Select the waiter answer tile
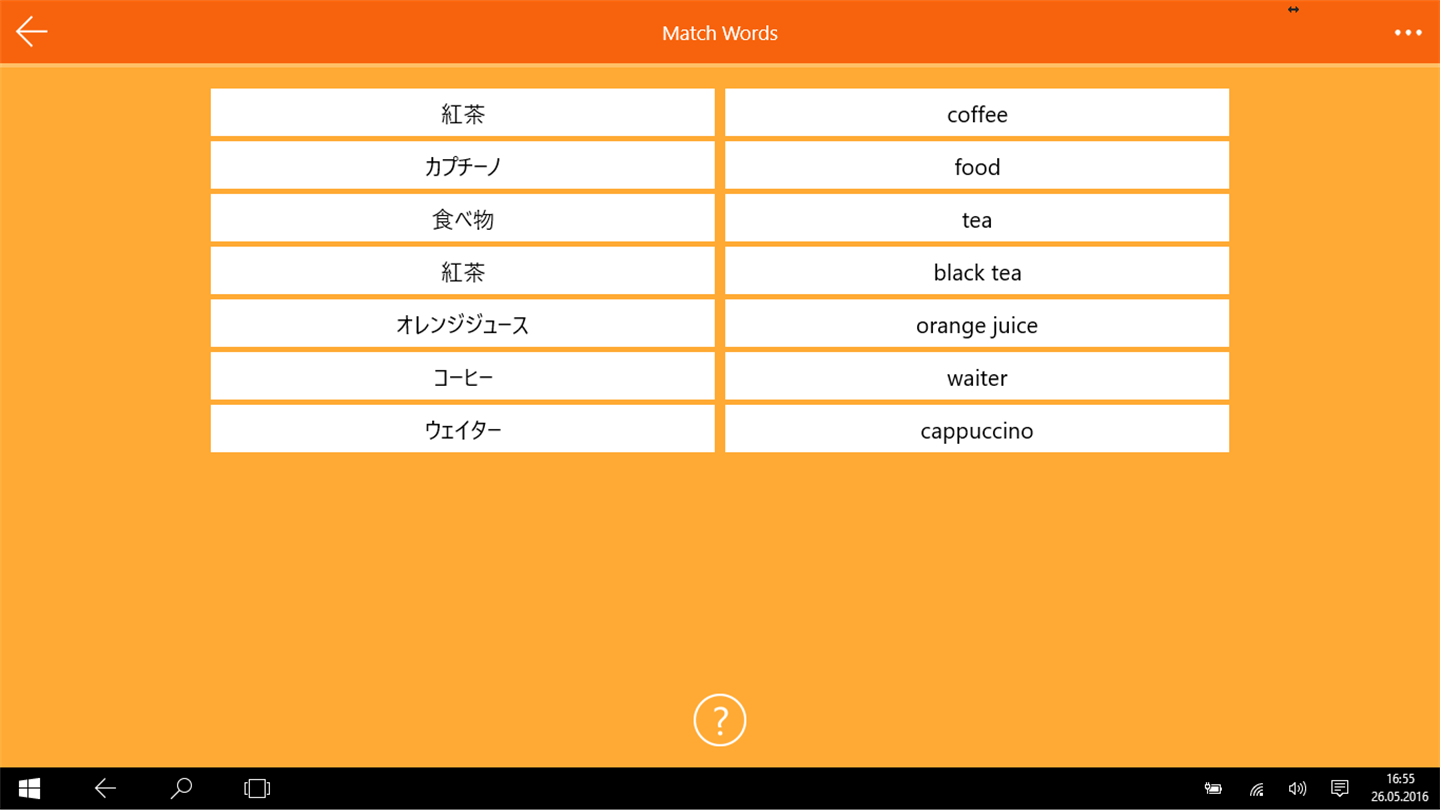Viewport: 1440px width, 810px height. 976,377
